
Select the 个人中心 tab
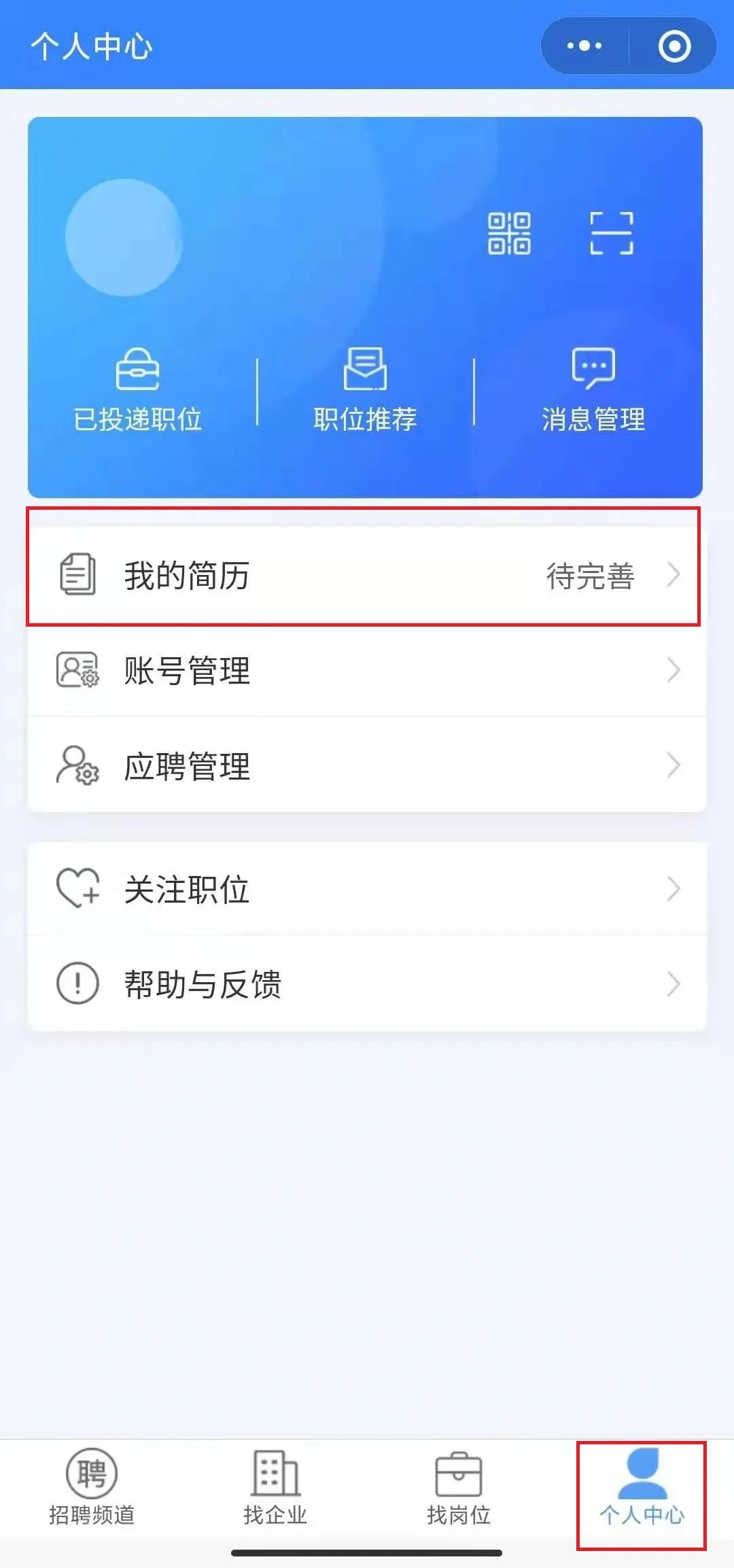click(x=642, y=1487)
